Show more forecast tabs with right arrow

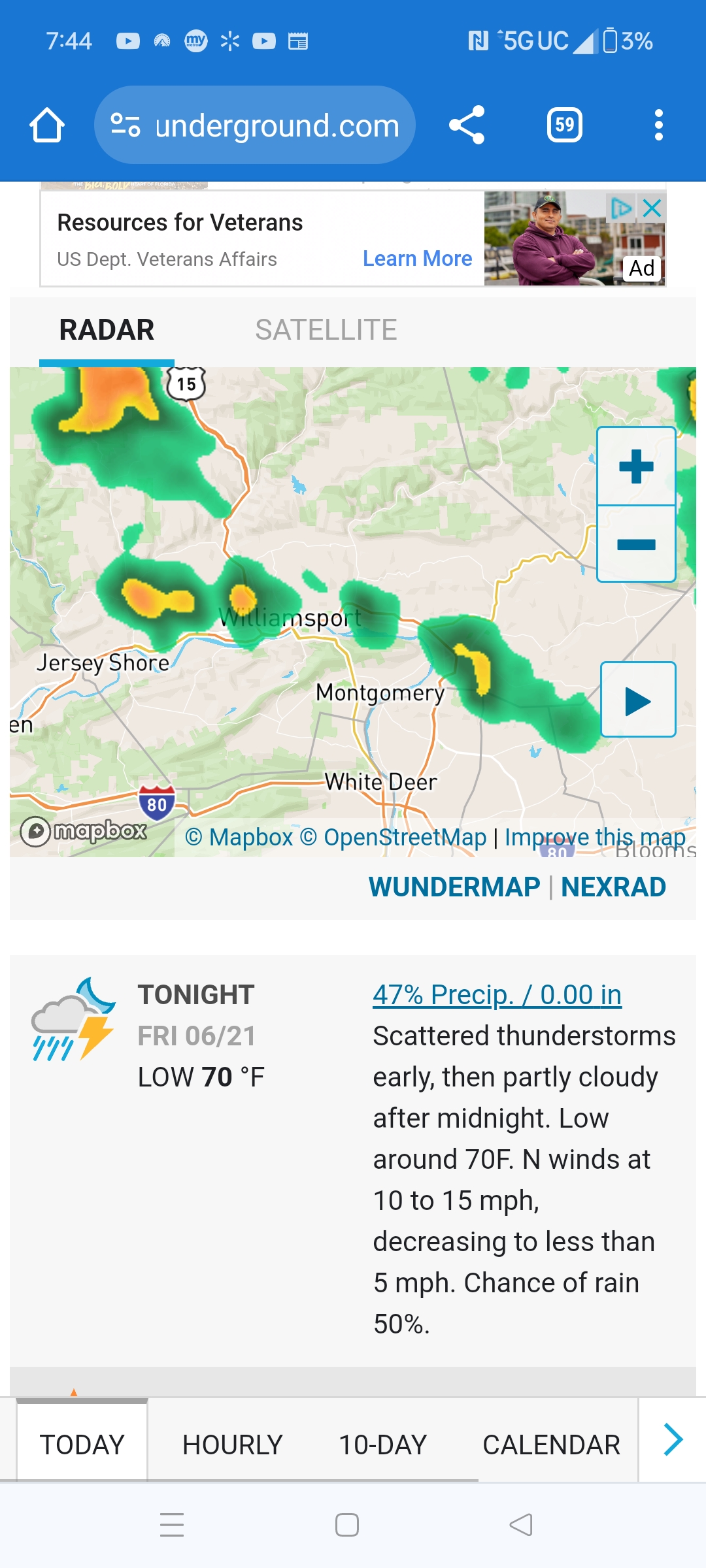(673, 1440)
